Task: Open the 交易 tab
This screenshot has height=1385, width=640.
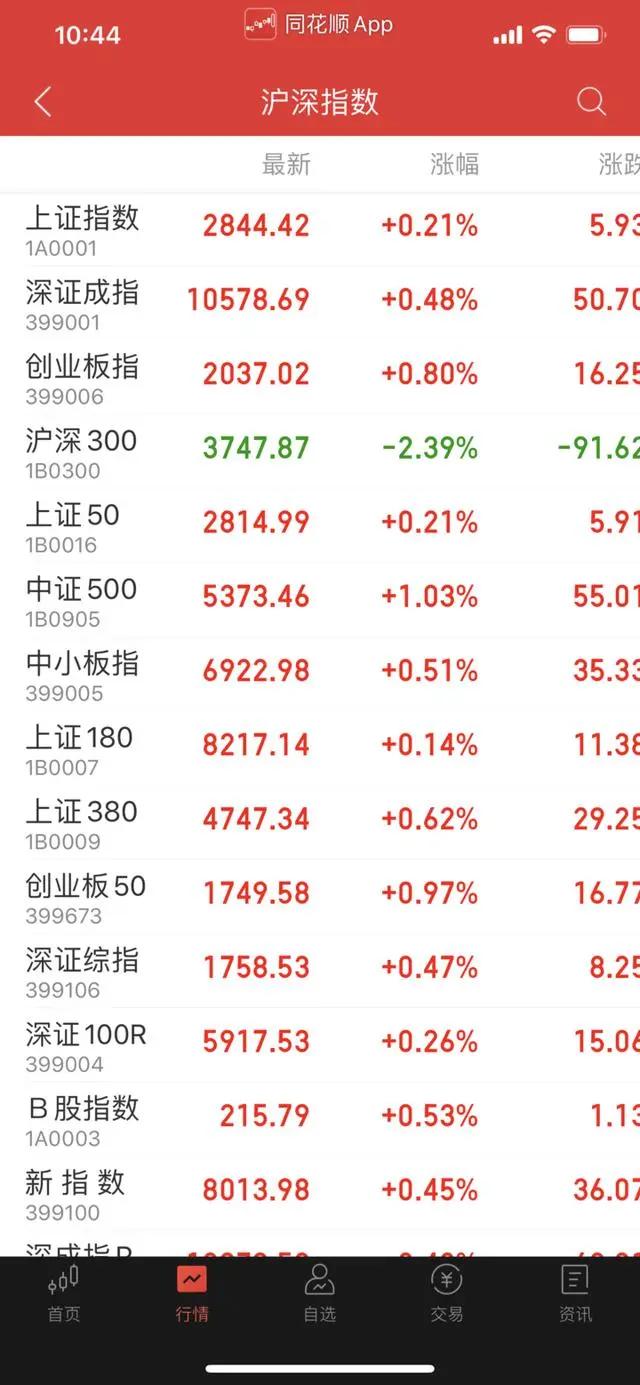Action: click(447, 1293)
